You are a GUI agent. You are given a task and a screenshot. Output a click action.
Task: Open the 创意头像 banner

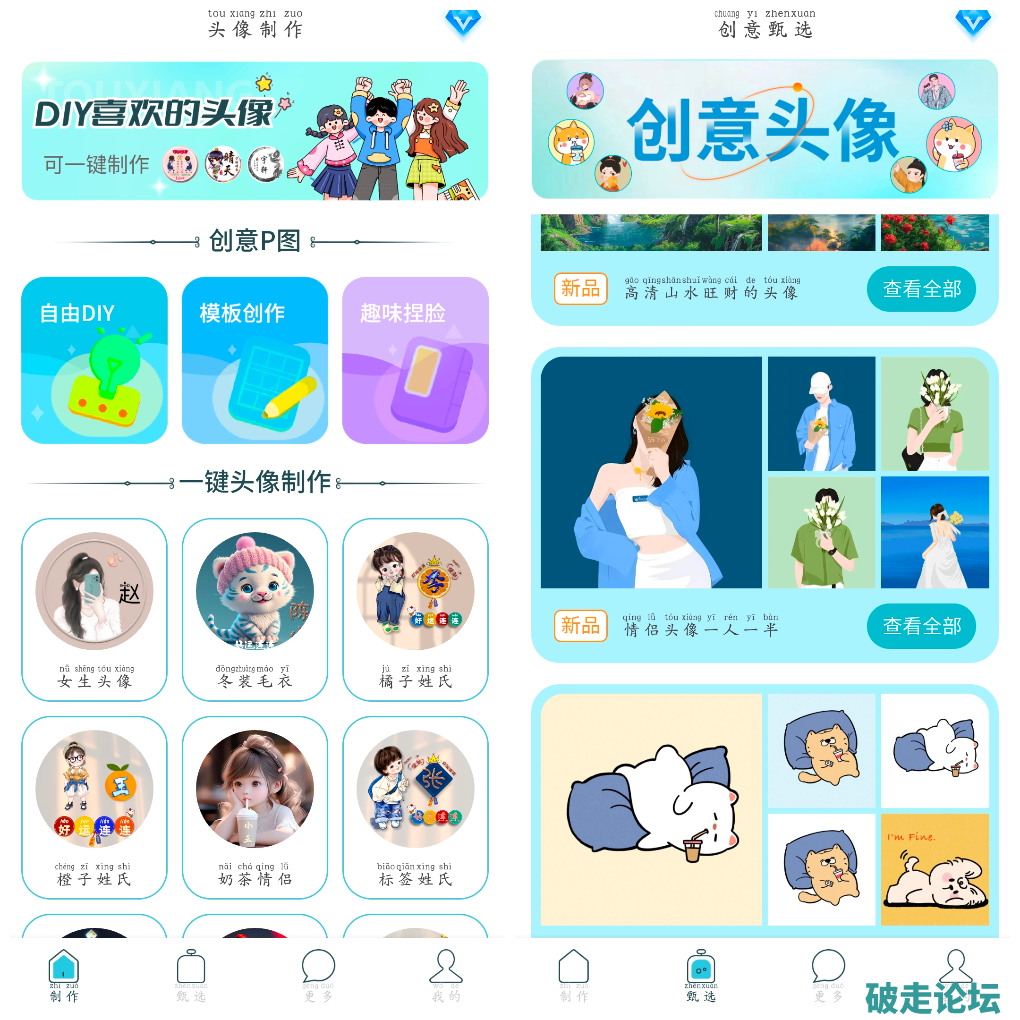[x=764, y=130]
